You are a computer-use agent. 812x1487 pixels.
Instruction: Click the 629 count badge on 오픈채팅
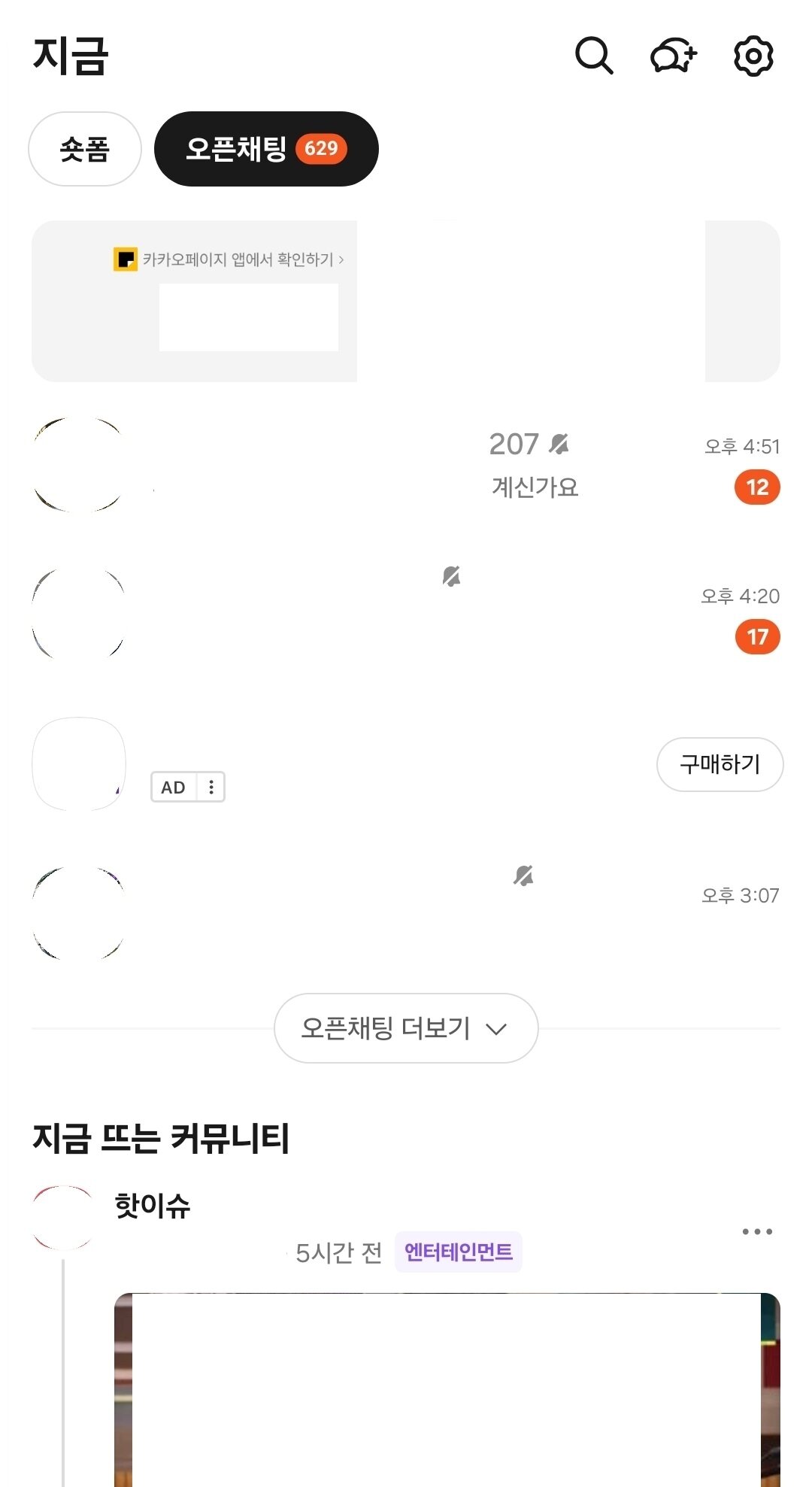[x=323, y=148]
